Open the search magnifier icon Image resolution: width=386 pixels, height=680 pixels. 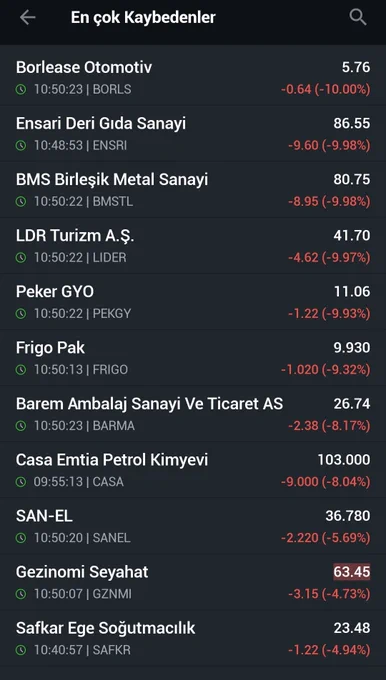coord(358,17)
